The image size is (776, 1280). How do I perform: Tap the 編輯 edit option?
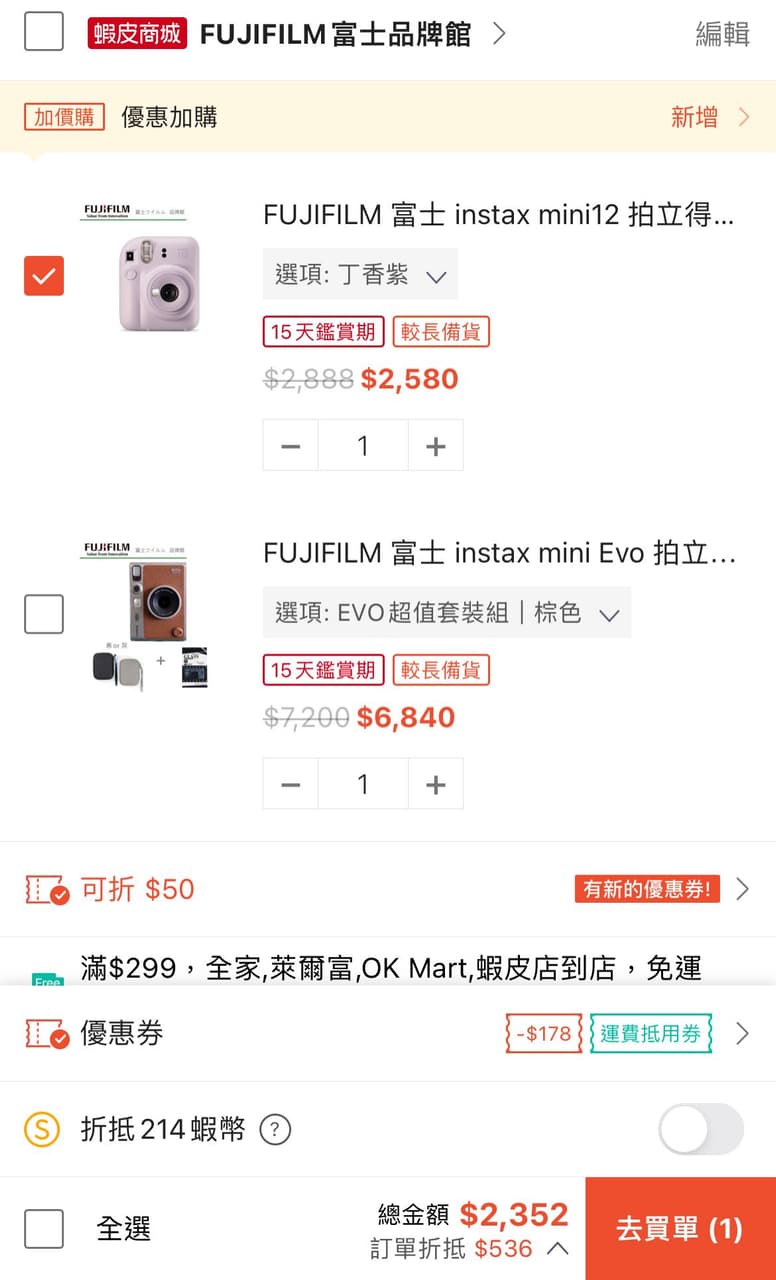click(x=720, y=33)
